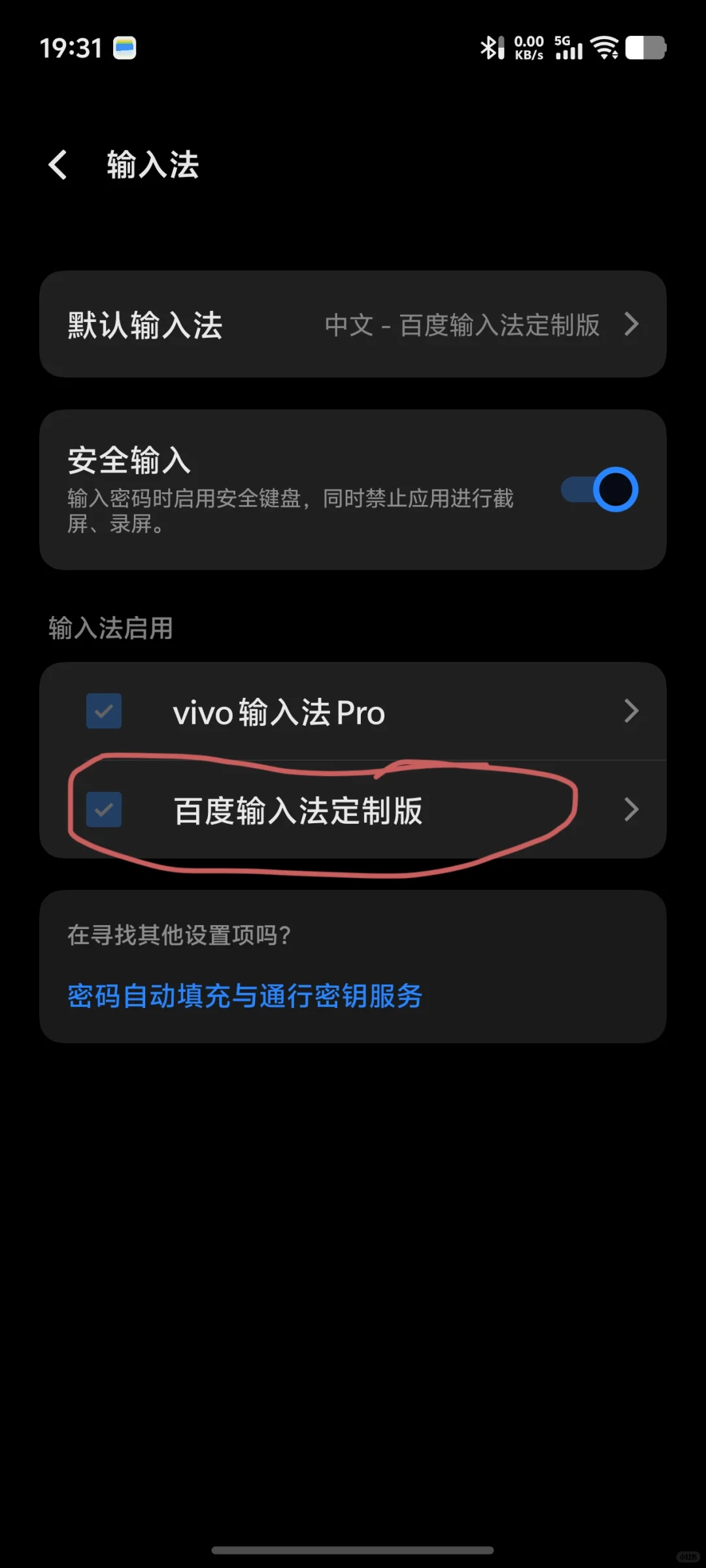Disable the 安全输入 switch
Viewport: 706px width, 1568px height.
(598, 489)
